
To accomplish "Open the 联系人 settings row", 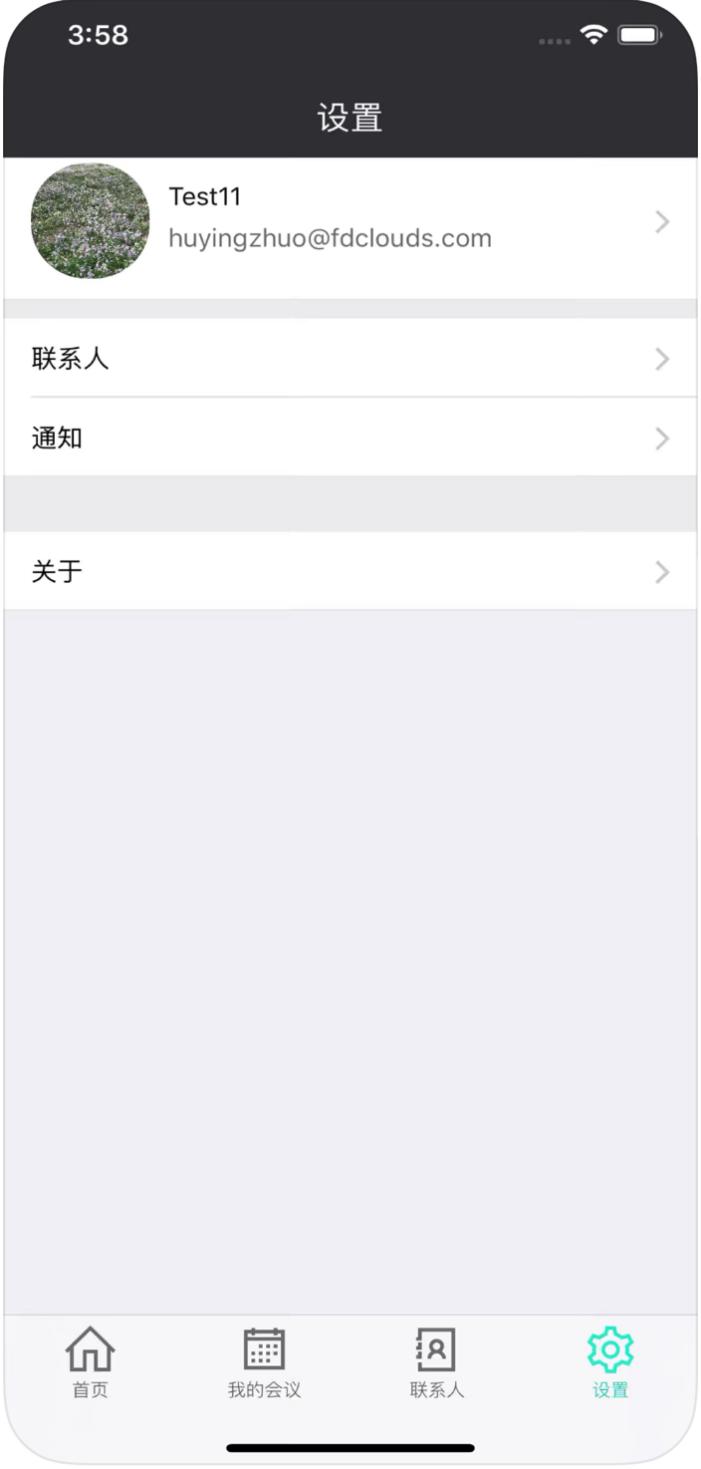I will point(350,359).
